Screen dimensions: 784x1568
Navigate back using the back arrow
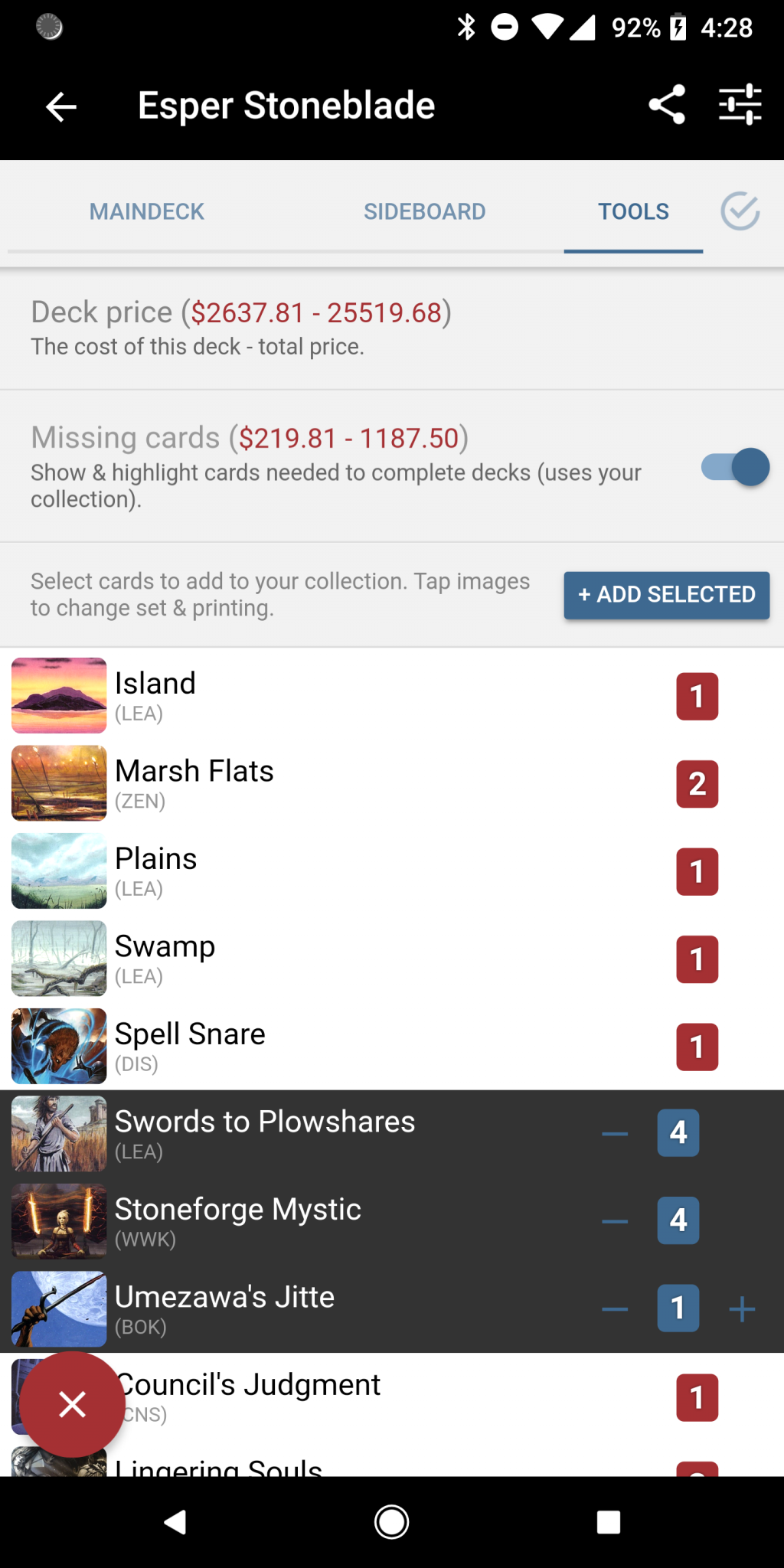[x=60, y=106]
